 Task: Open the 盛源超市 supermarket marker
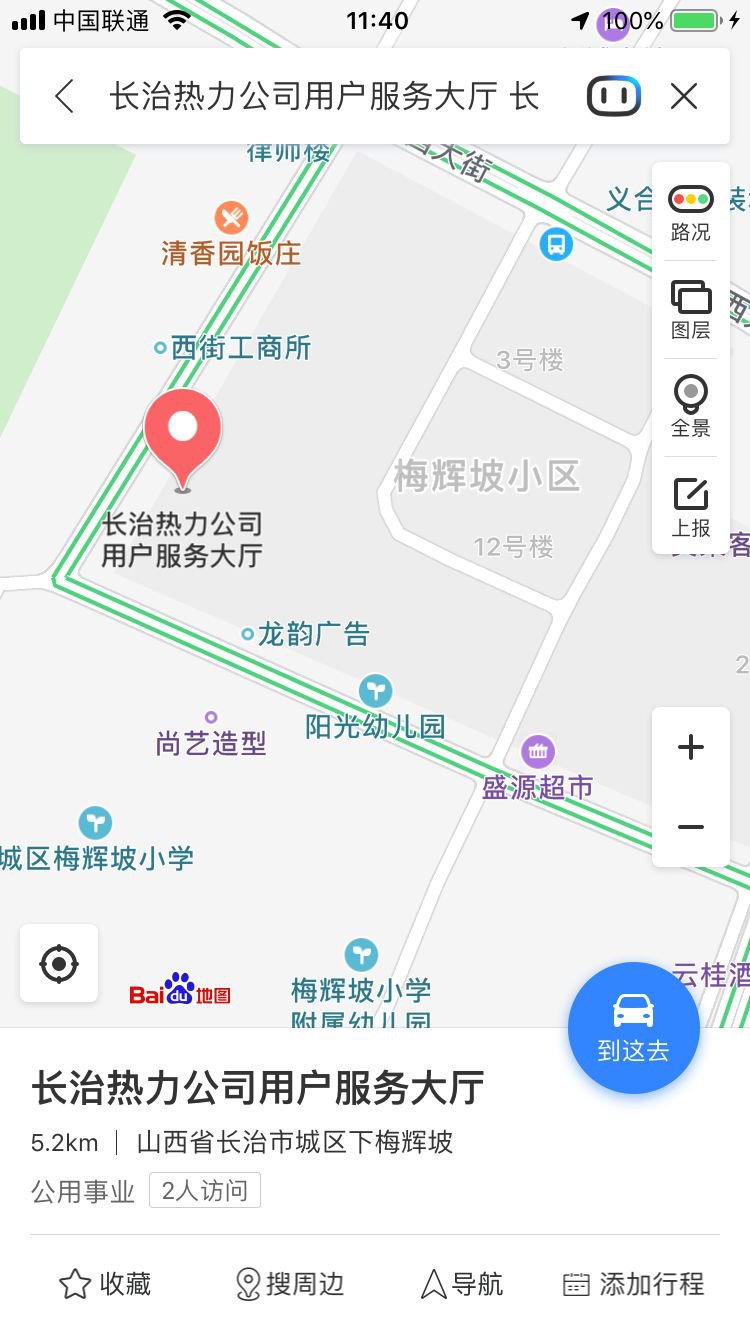[x=538, y=752]
